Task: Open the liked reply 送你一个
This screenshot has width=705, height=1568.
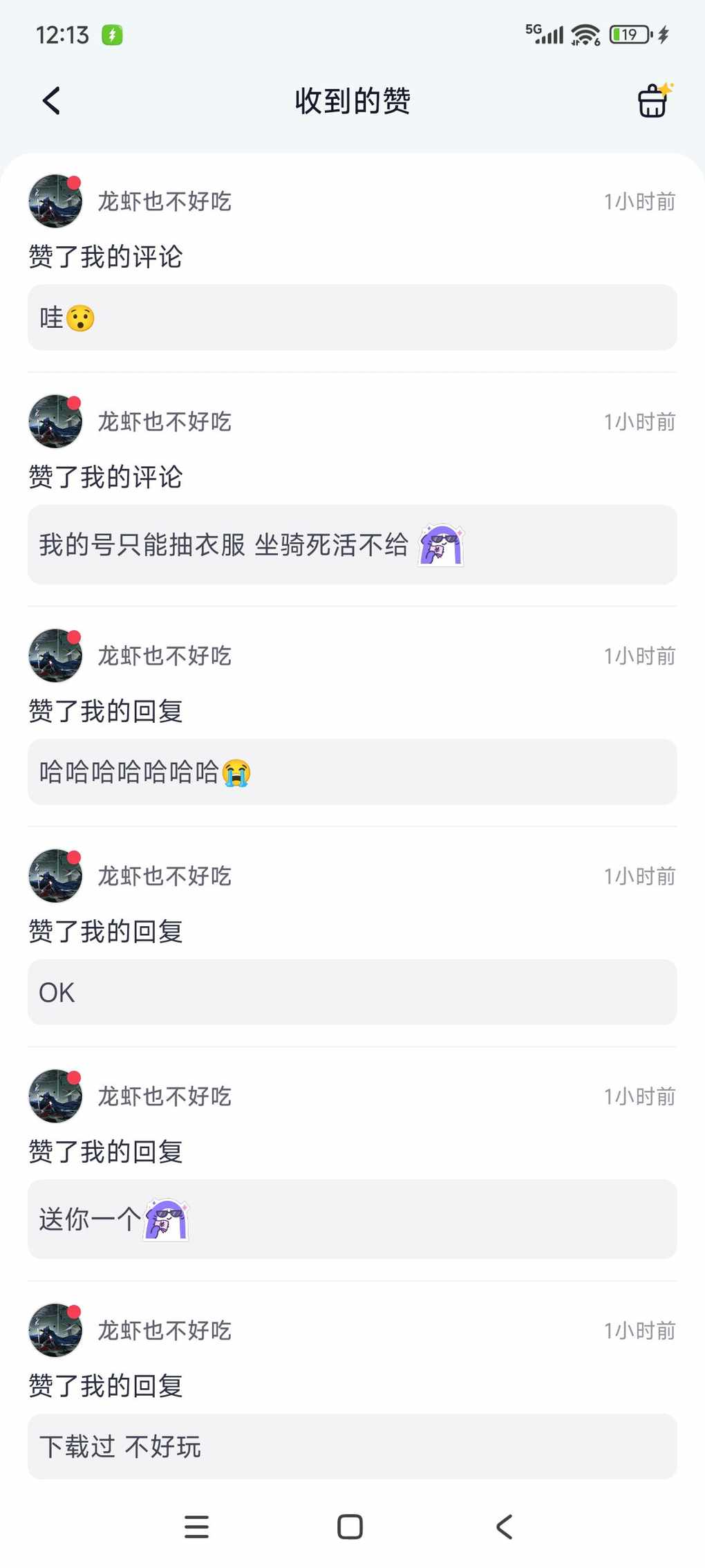Action: (352, 1219)
